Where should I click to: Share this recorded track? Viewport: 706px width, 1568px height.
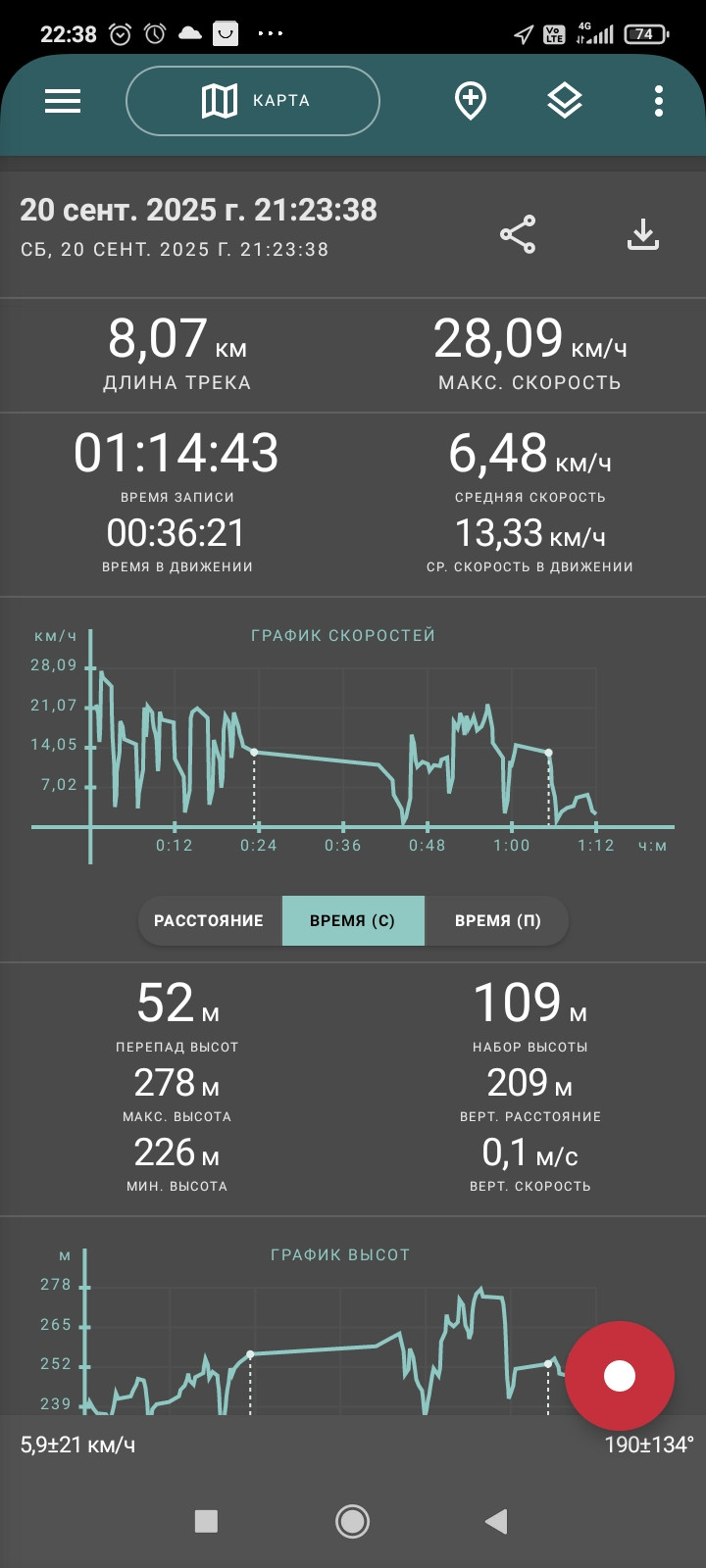tap(518, 234)
